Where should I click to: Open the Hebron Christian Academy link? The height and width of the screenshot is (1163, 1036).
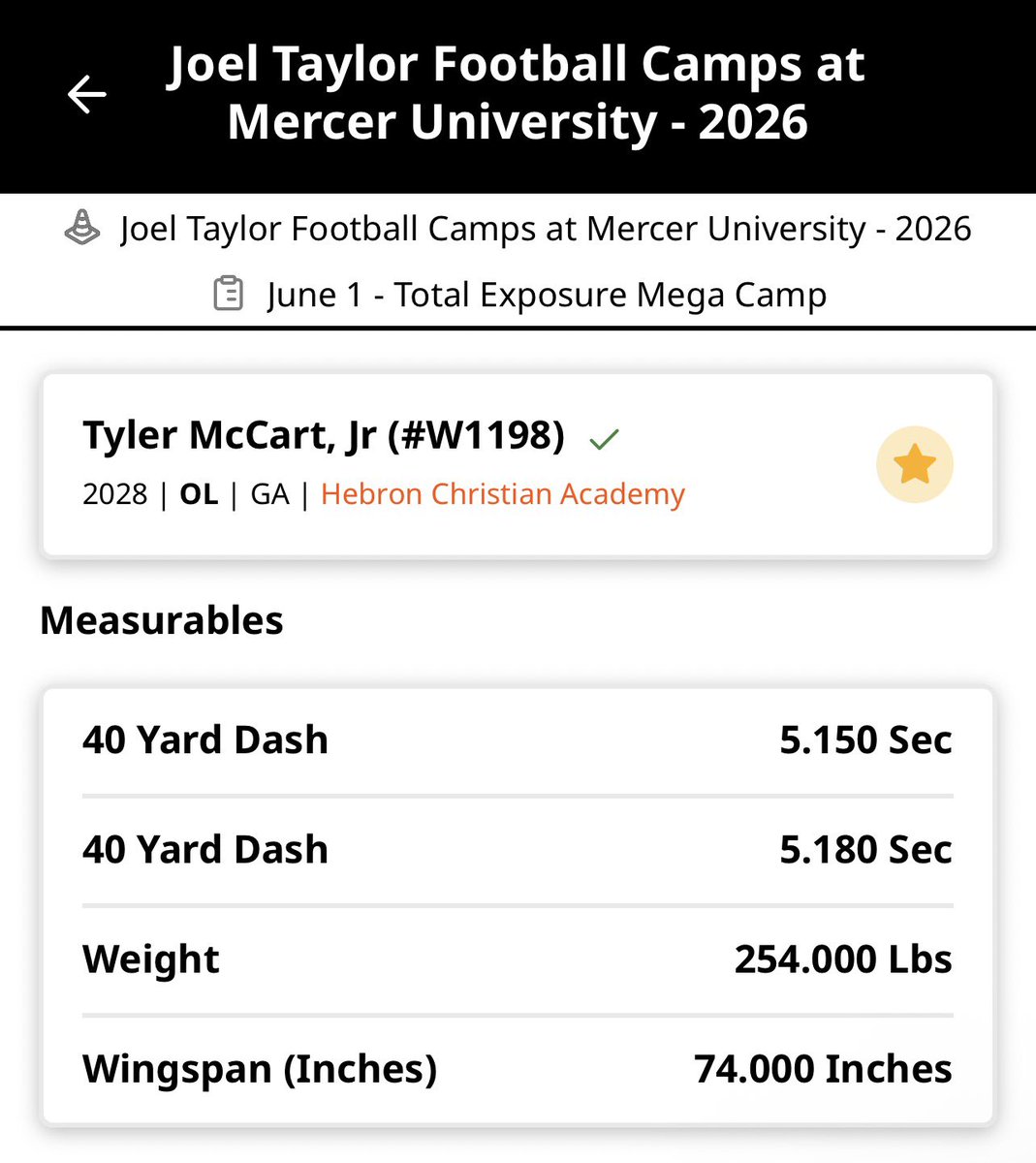point(503,494)
